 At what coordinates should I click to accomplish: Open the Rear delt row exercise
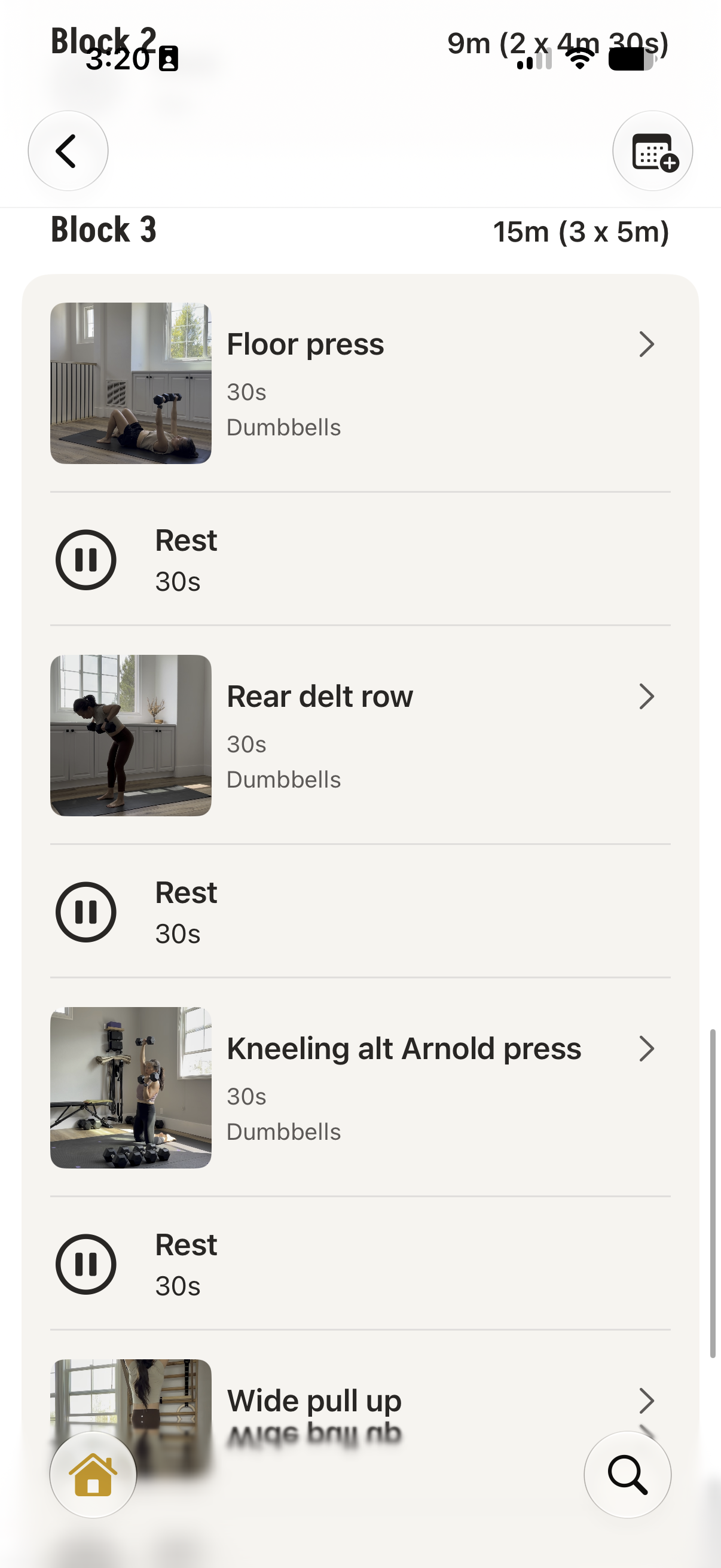click(360, 736)
